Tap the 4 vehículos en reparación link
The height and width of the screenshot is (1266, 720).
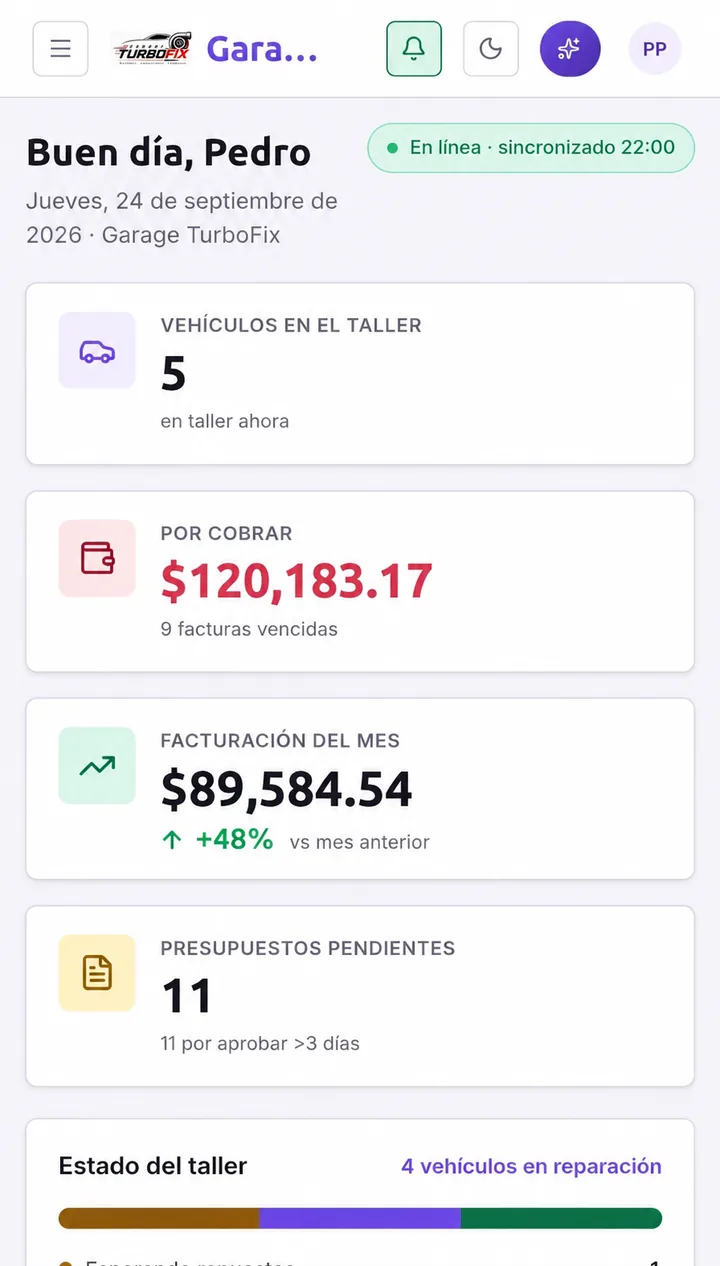coord(531,1166)
